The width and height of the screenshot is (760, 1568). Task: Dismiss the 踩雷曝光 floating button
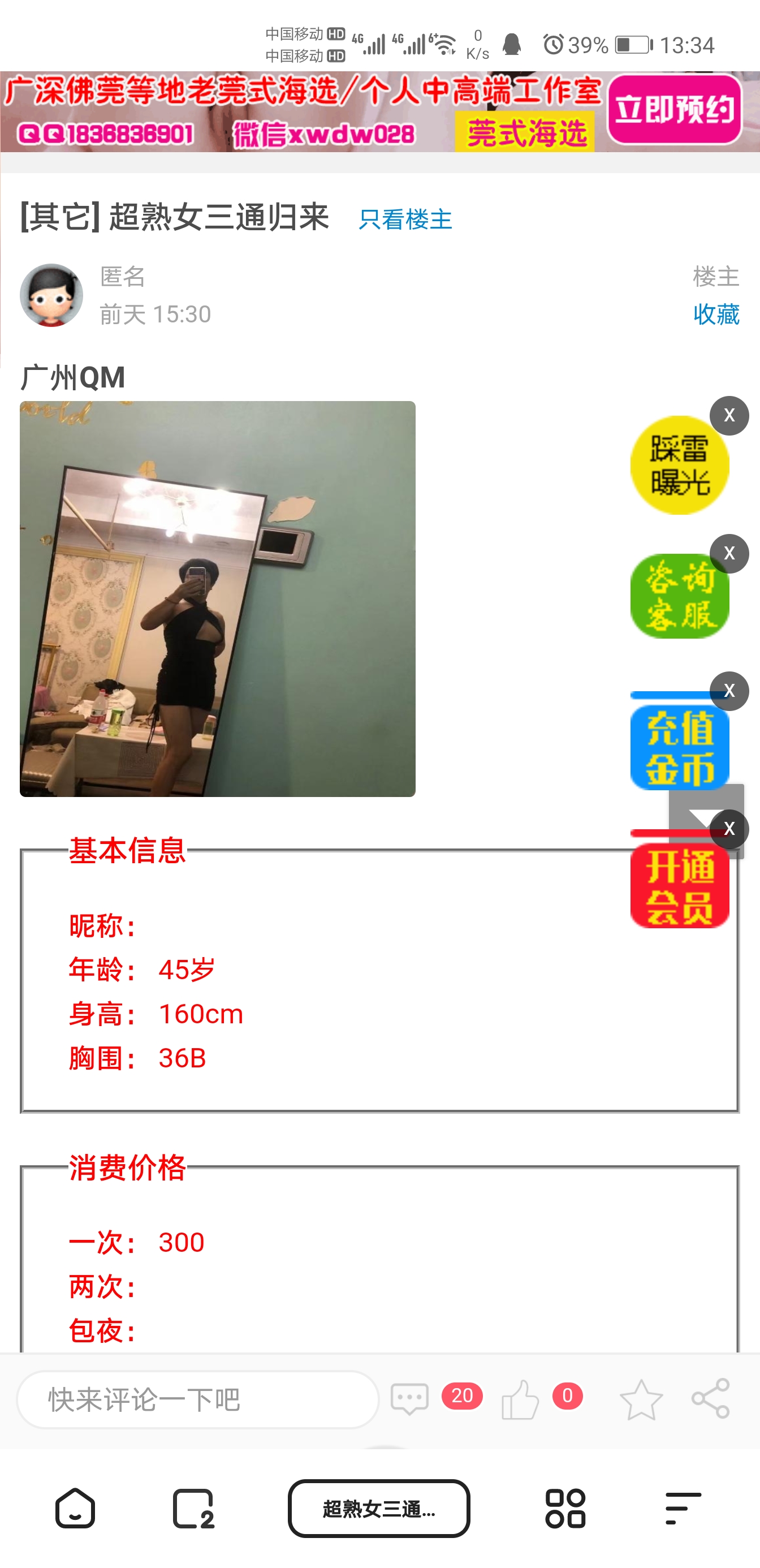pos(729,416)
